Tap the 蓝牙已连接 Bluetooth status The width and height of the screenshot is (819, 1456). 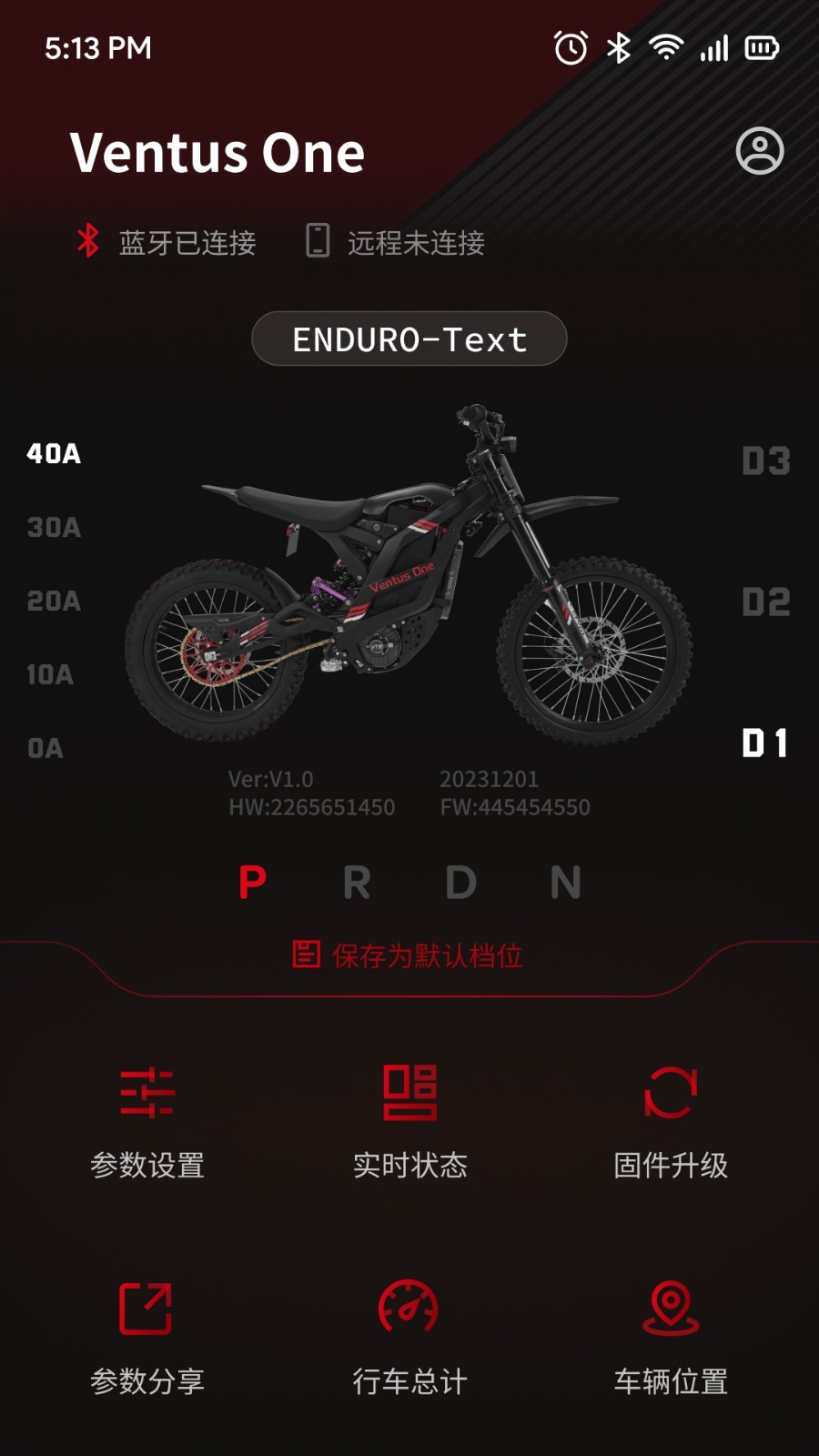[x=166, y=242]
